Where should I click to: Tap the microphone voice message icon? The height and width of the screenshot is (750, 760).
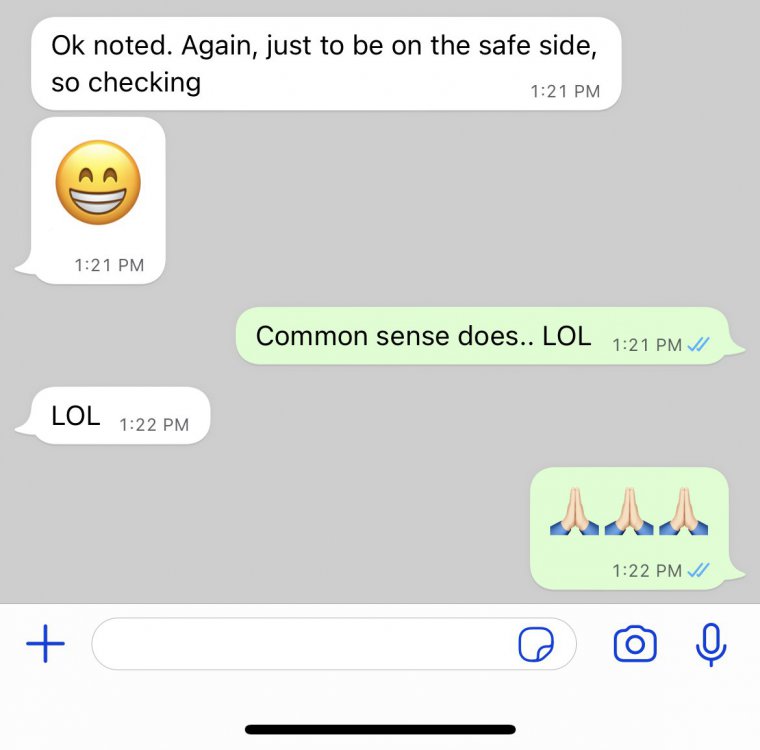click(x=711, y=644)
